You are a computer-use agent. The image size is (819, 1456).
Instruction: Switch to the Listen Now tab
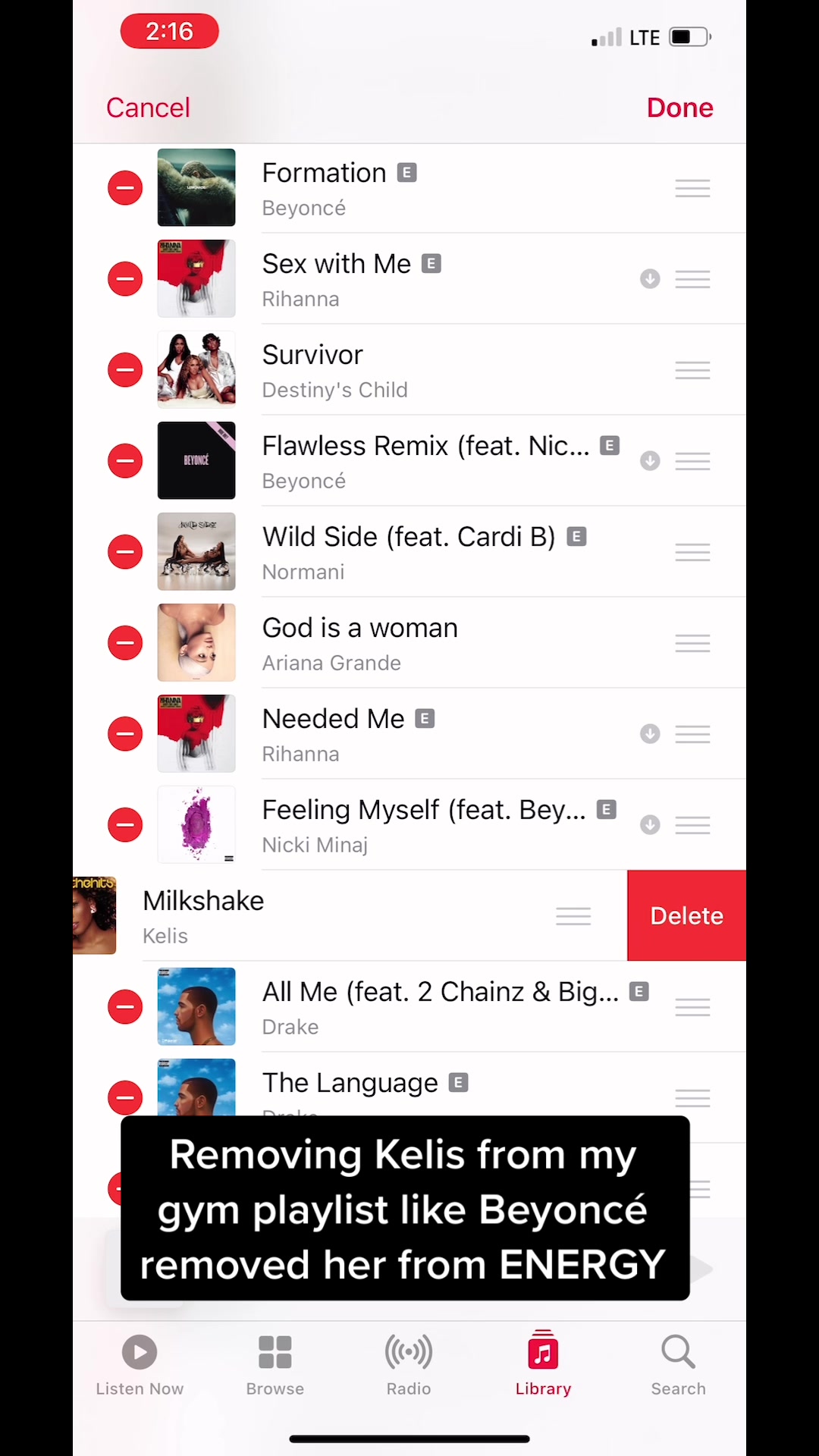[x=140, y=1366]
